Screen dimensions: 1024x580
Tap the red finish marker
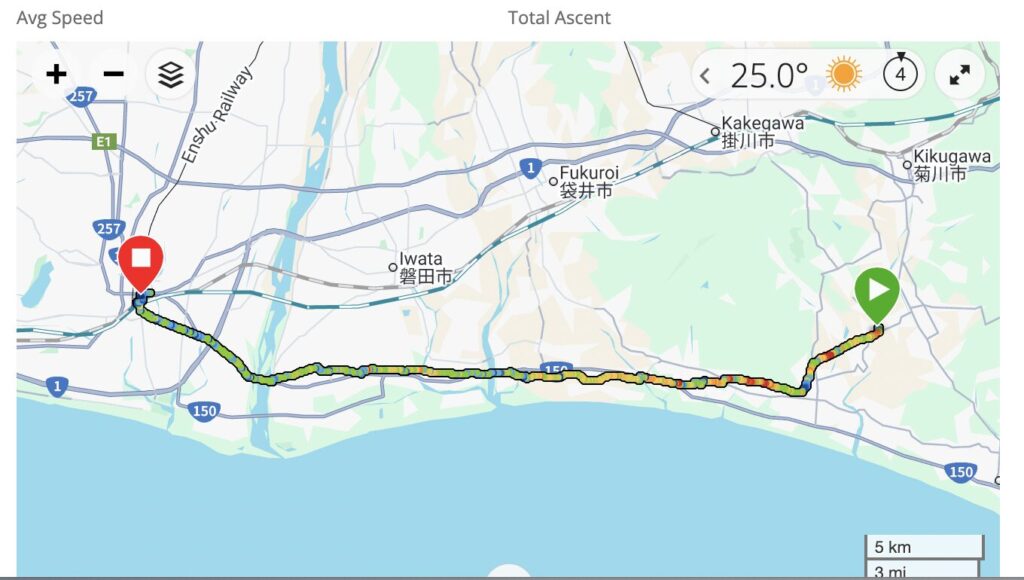coord(141,260)
